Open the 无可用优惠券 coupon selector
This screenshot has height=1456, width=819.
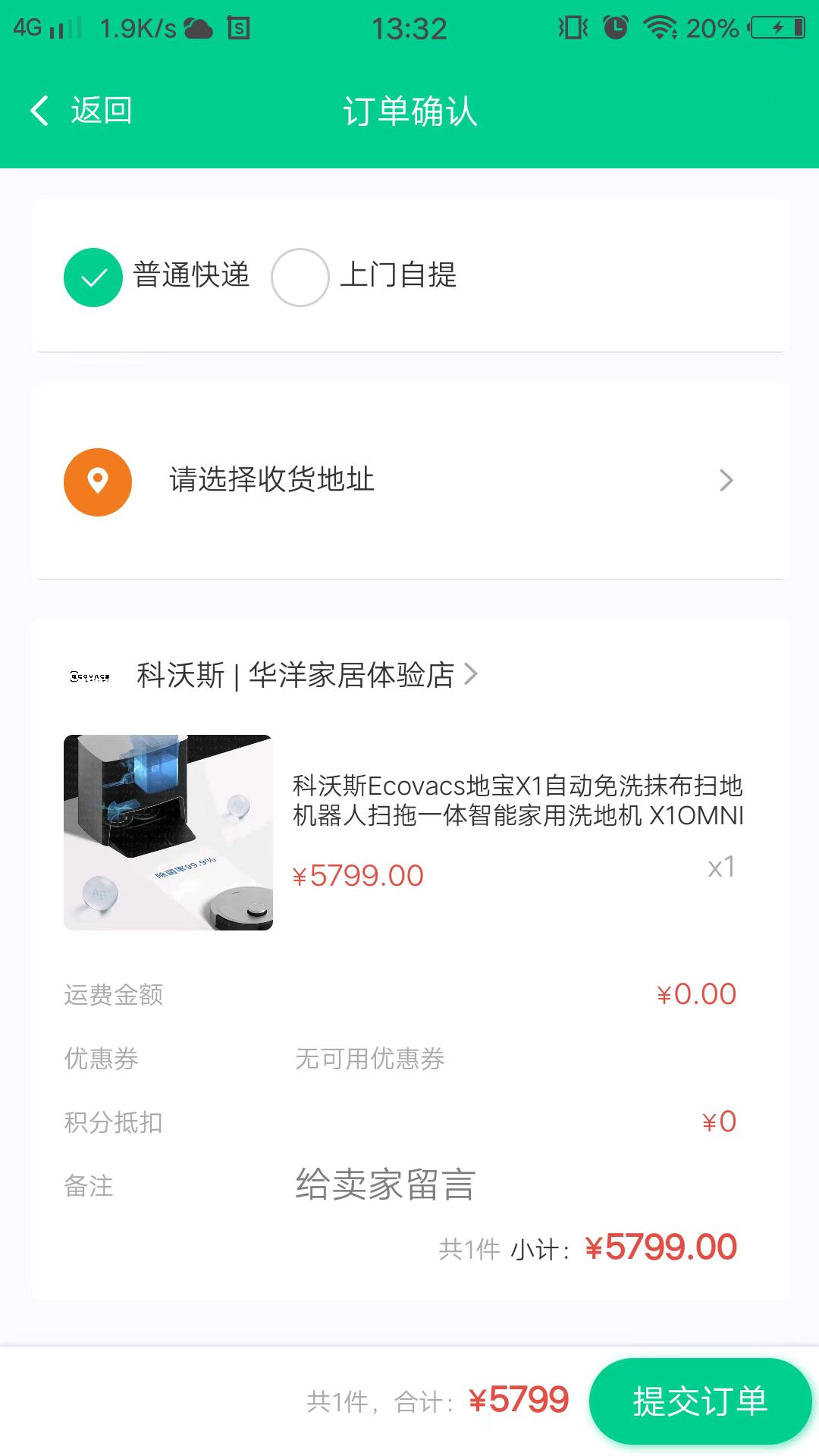pos(369,1059)
